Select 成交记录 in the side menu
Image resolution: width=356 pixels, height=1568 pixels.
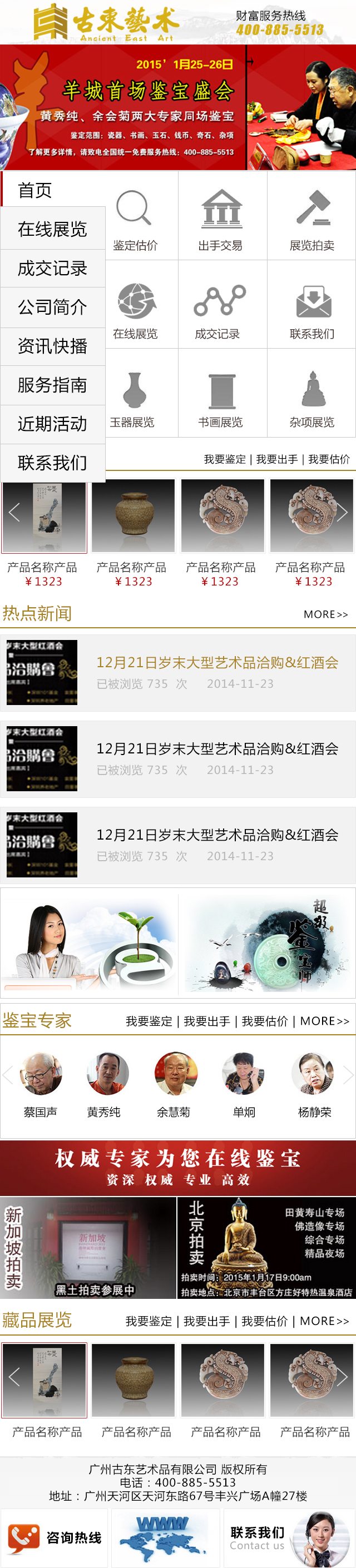(52, 268)
